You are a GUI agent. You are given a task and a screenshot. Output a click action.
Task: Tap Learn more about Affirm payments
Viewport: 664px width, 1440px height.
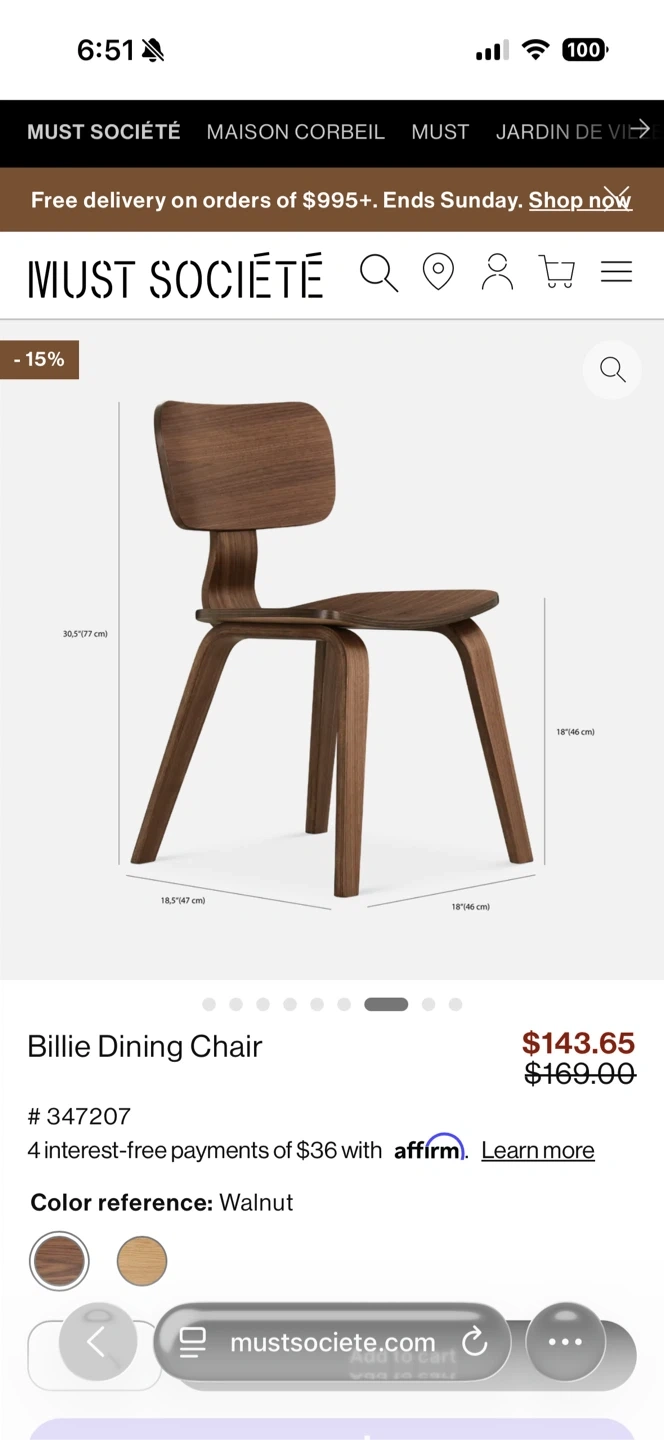pos(537,1150)
